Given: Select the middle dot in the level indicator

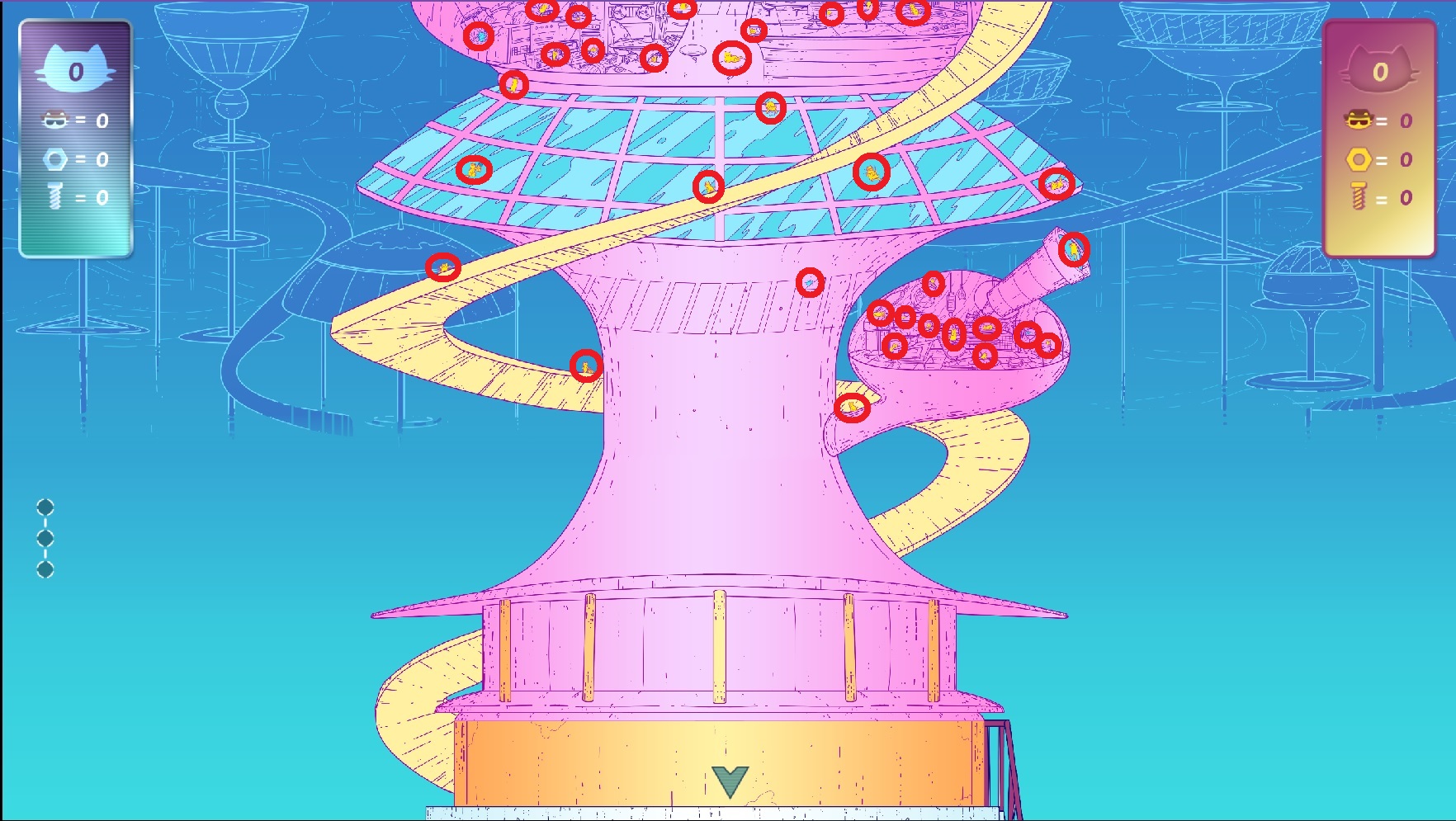Looking at the screenshot, I should coord(45,538).
